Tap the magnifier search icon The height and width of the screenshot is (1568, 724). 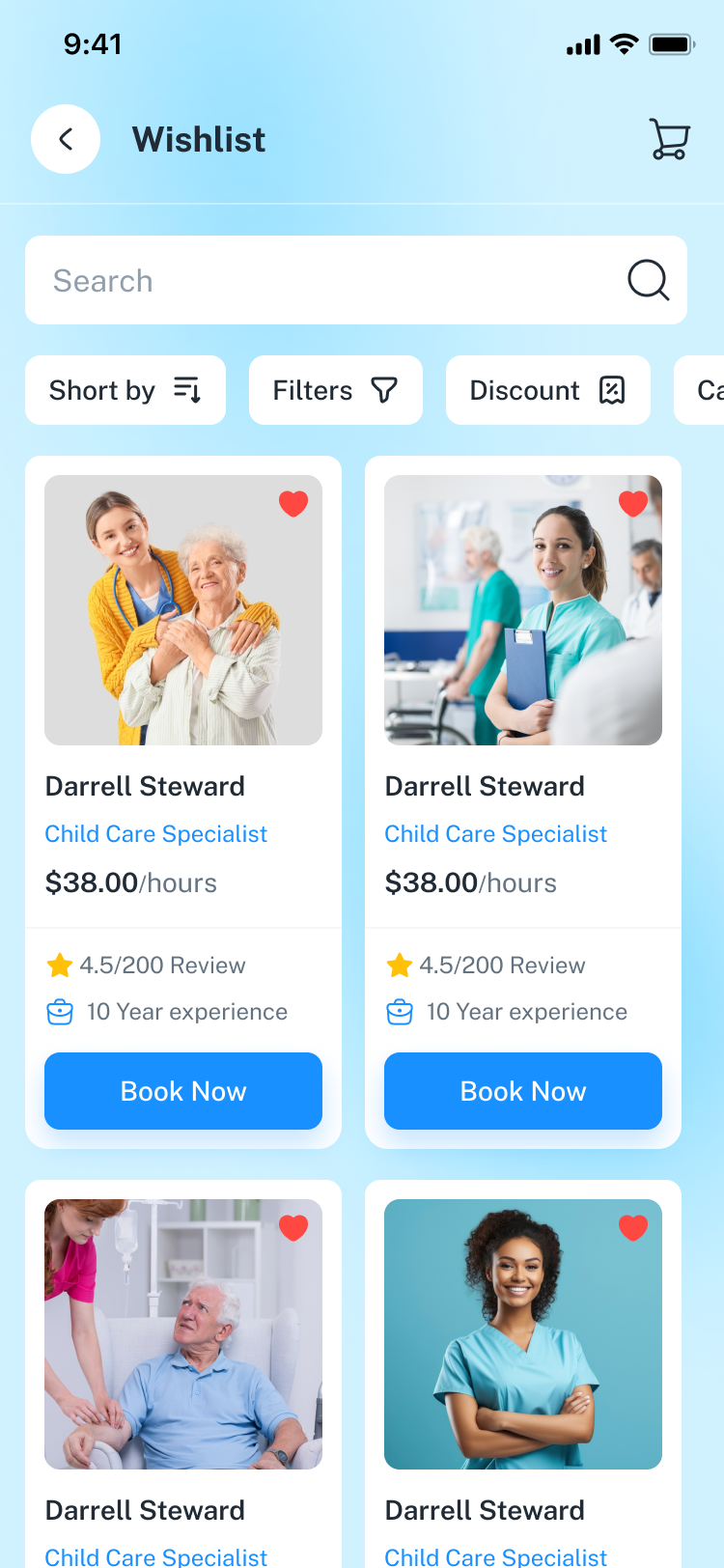point(648,280)
